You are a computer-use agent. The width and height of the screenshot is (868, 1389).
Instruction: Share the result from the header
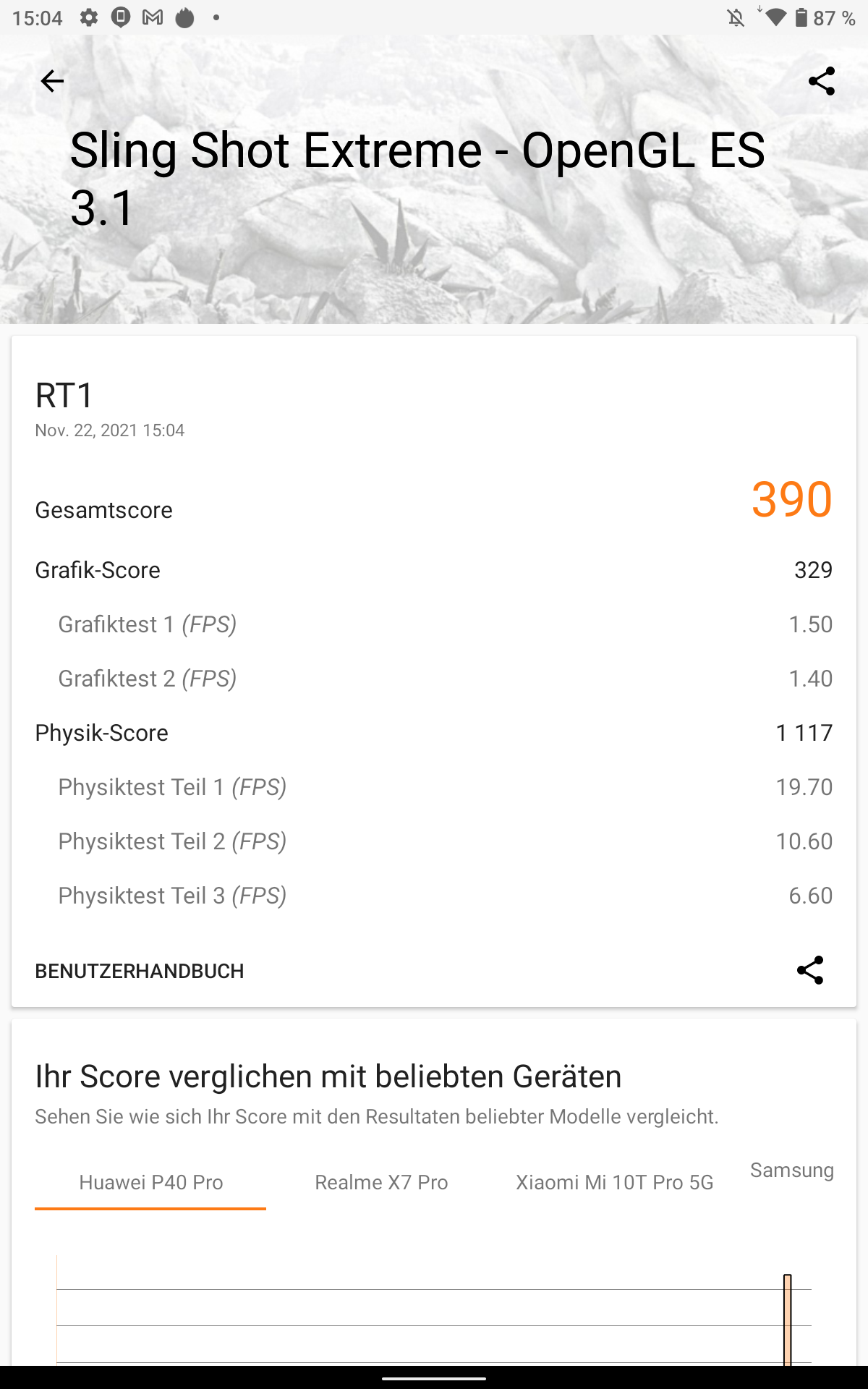pyautogui.click(x=822, y=81)
